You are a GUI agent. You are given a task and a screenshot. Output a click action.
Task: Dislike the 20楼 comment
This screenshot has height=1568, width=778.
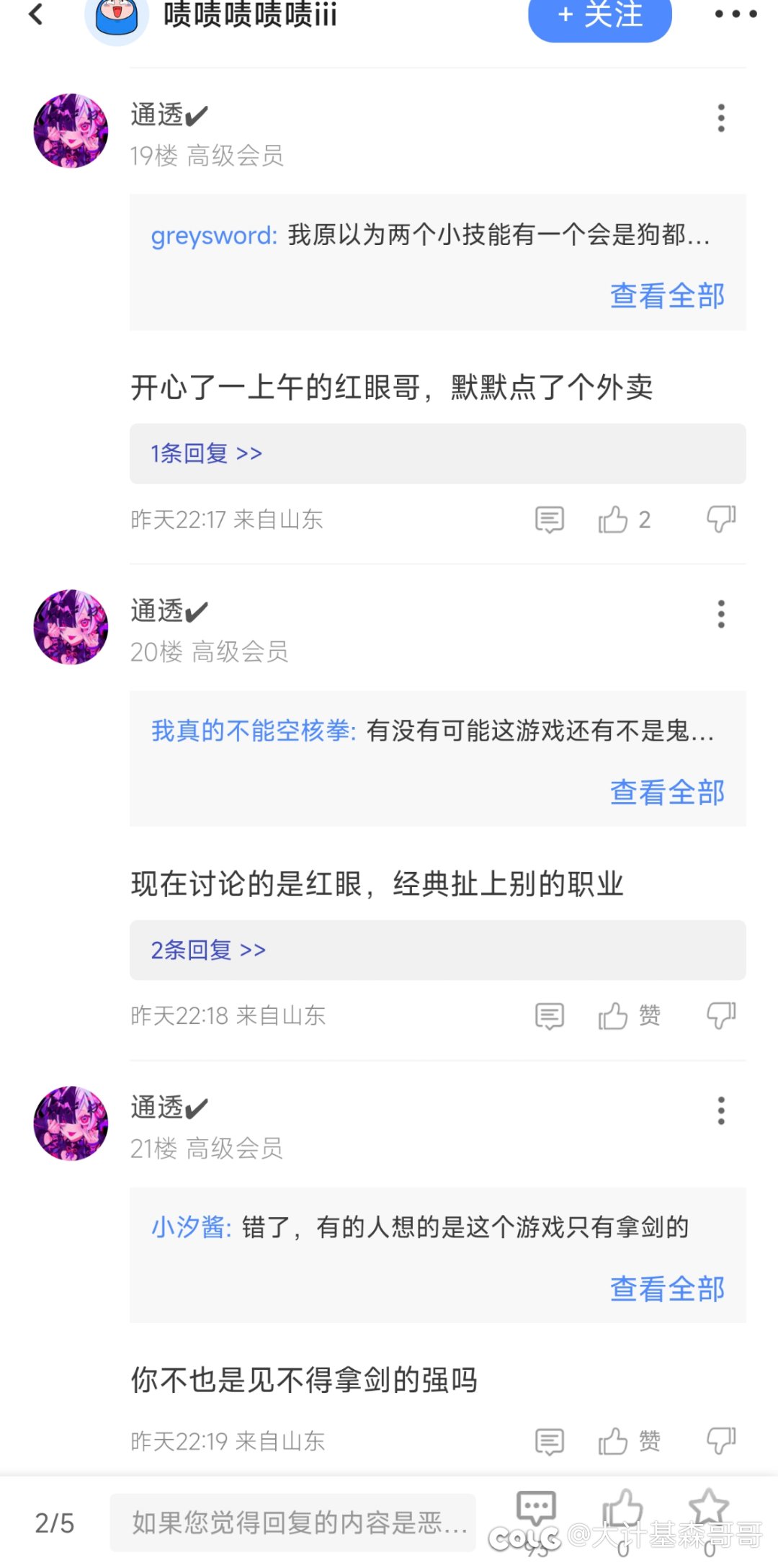(720, 1015)
